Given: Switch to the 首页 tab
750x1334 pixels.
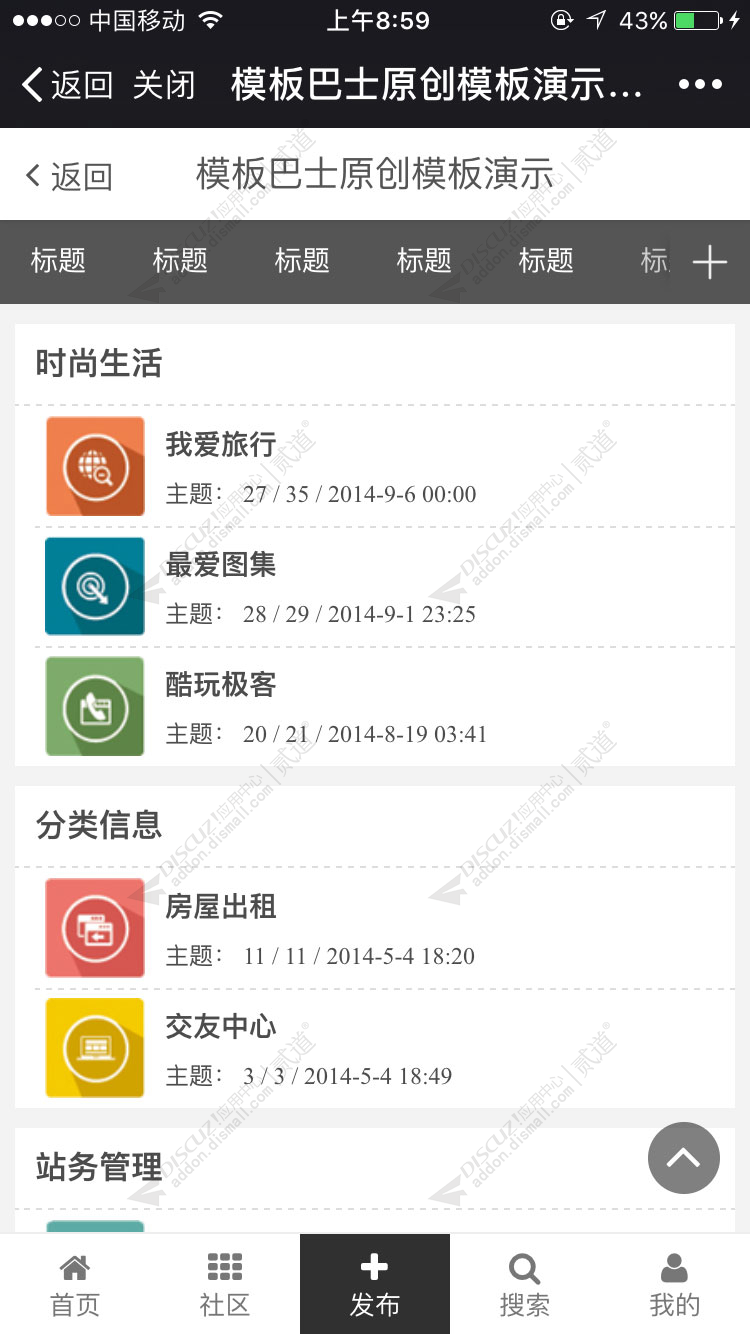Looking at the screenshot, I should tap(75, 1285).
